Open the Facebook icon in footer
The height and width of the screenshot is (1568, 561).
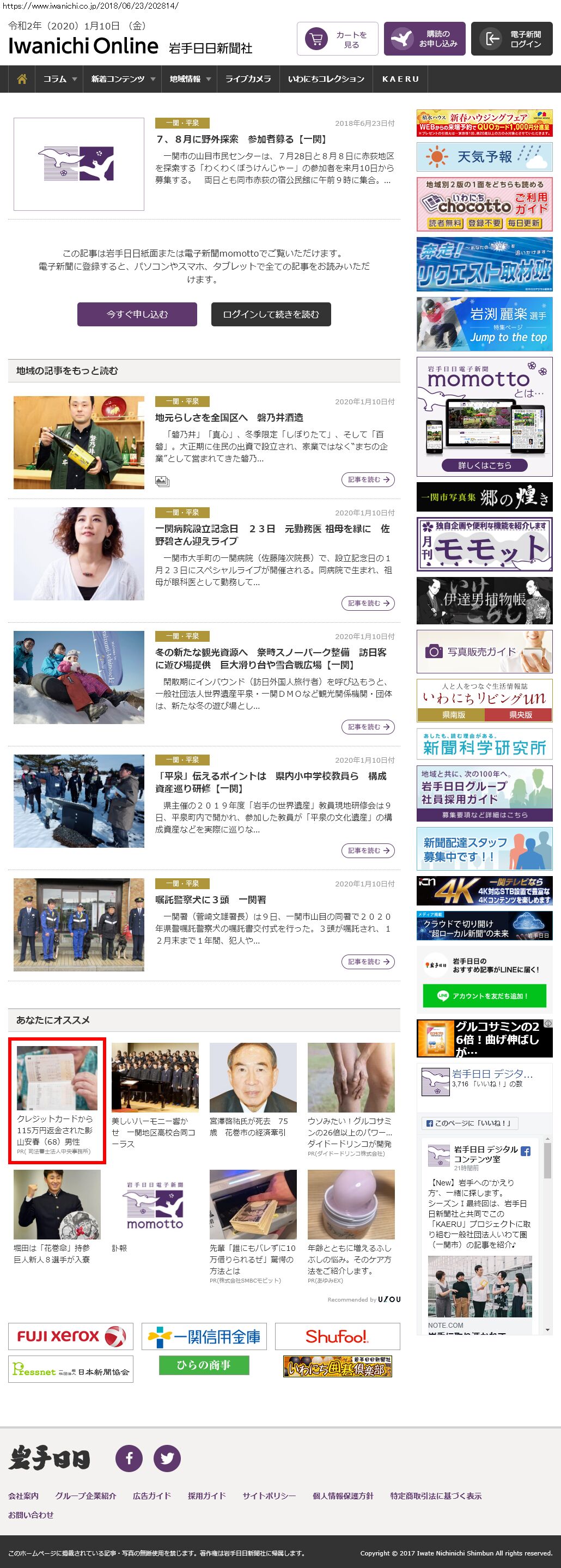[129, 1458]
